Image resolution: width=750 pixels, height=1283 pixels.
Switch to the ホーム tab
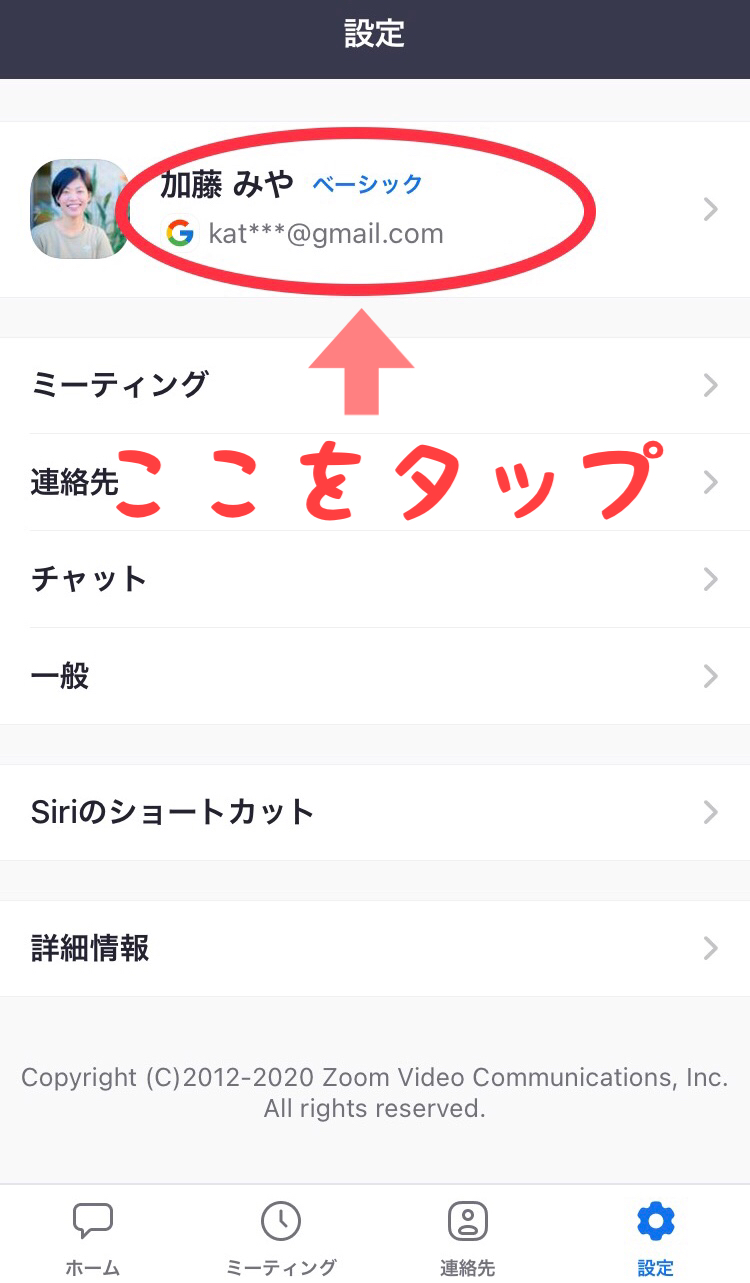click(93, 1239)
